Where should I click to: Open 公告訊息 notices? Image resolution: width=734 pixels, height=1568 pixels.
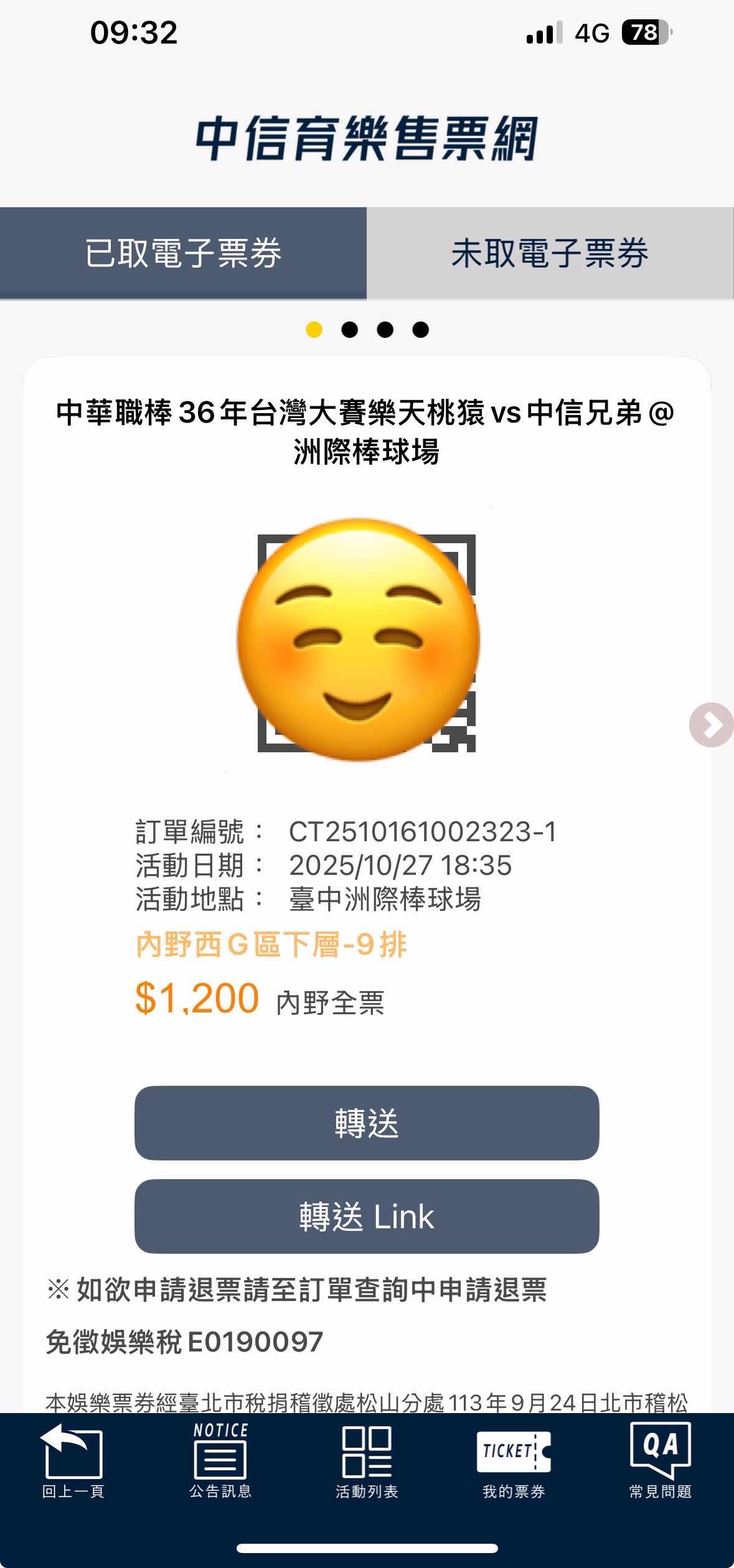[x=220, y=1460]
